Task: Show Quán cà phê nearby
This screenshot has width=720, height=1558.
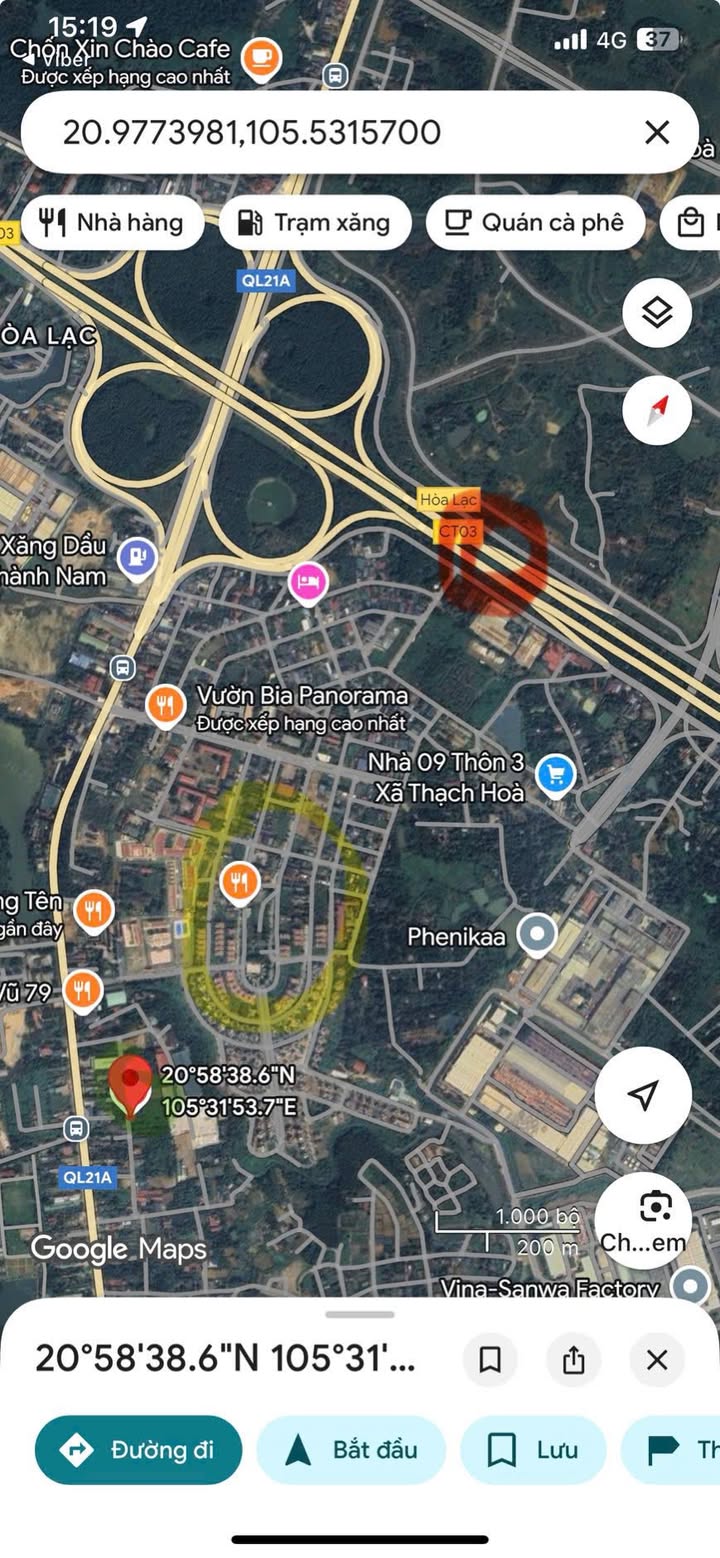Action: (x=534, y=222)
